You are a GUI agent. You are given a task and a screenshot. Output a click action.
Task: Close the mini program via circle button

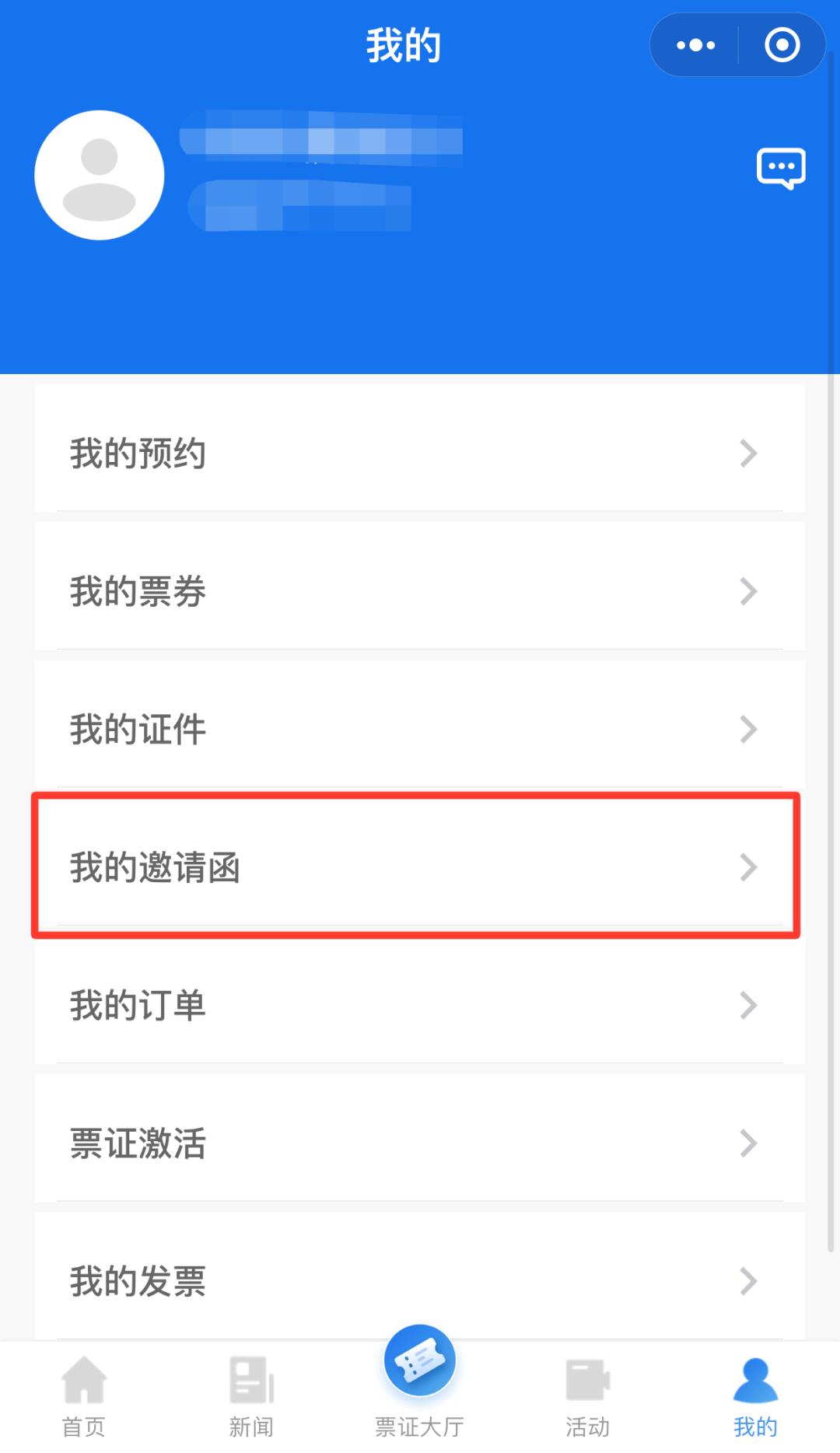coord(782,45)
